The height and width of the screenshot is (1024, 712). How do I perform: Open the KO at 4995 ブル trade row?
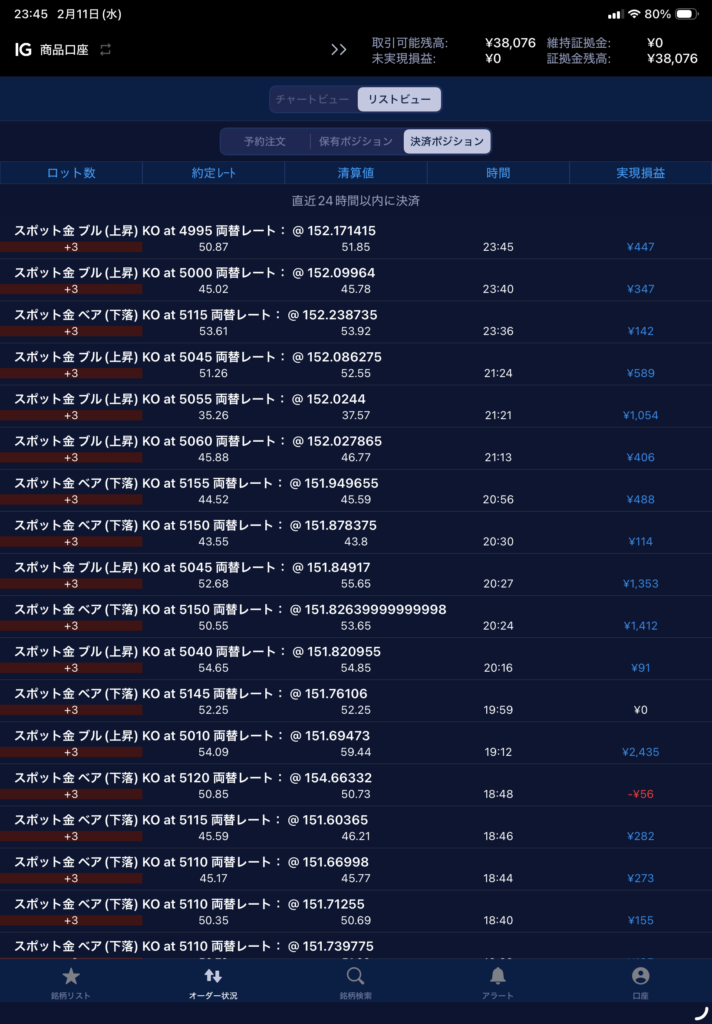(355, 238)
